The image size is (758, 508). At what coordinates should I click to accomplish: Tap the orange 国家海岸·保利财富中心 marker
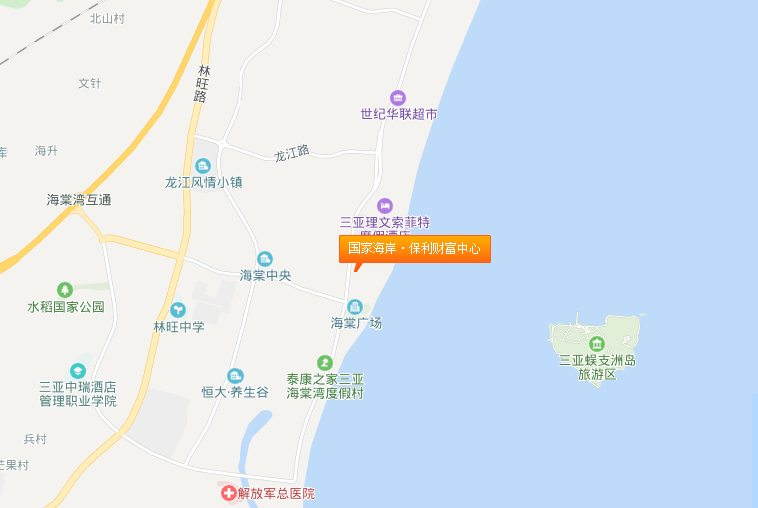(414, 249)
